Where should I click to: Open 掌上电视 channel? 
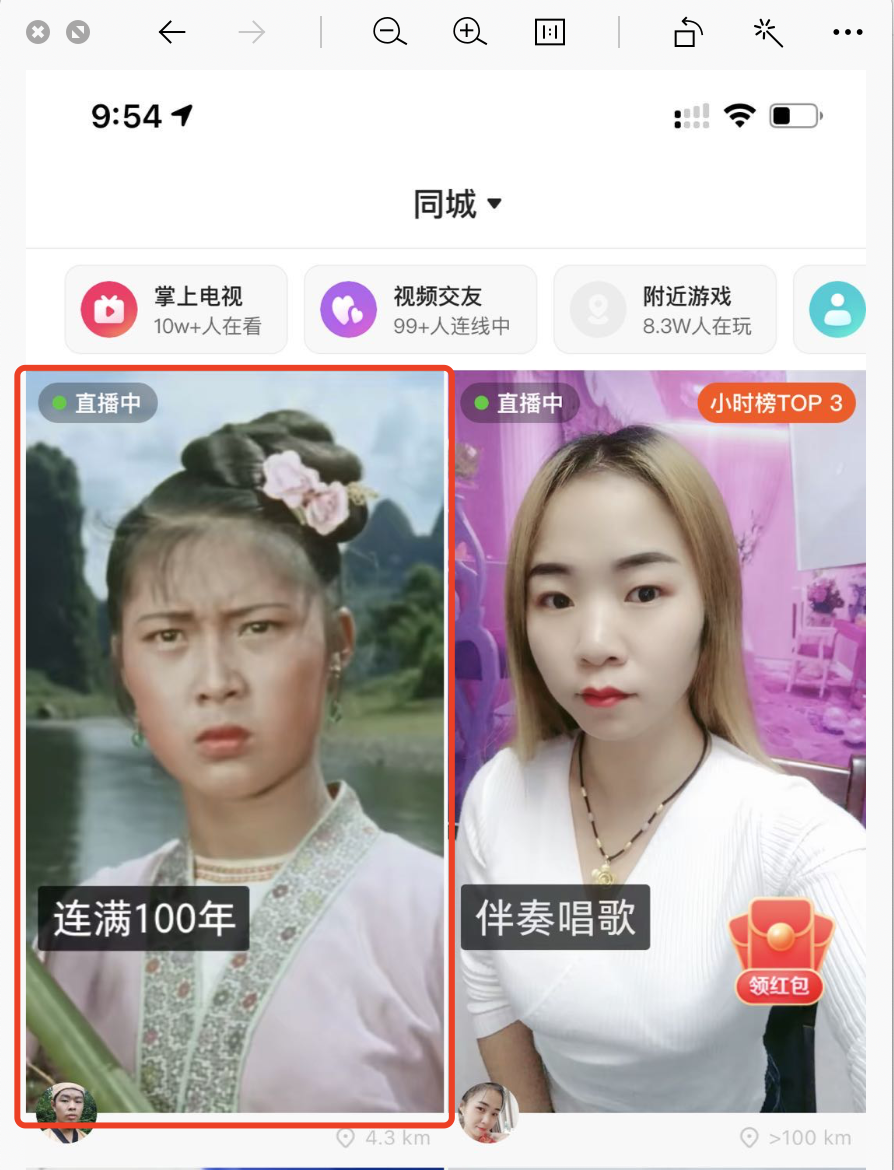pyautogui.click(x=176, y=309)
